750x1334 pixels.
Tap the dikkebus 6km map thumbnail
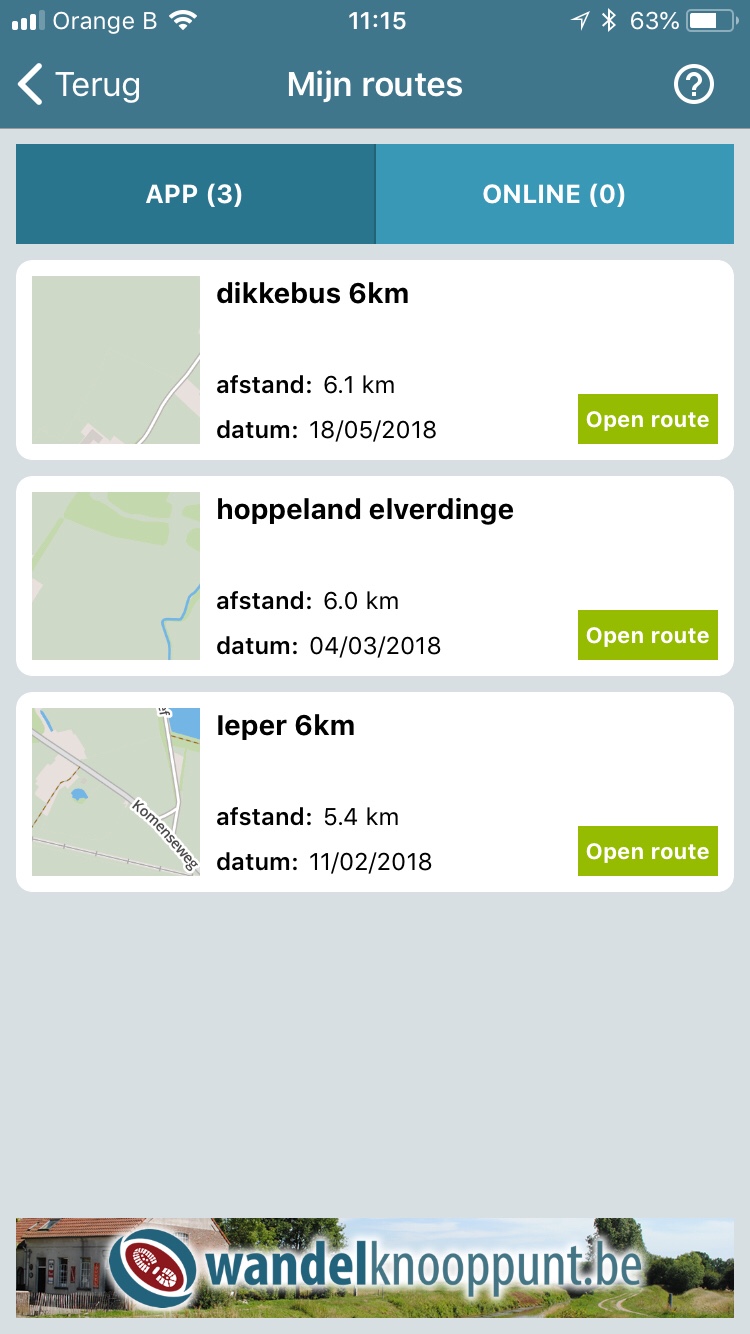pyautogui.click(x=116, y=360)
